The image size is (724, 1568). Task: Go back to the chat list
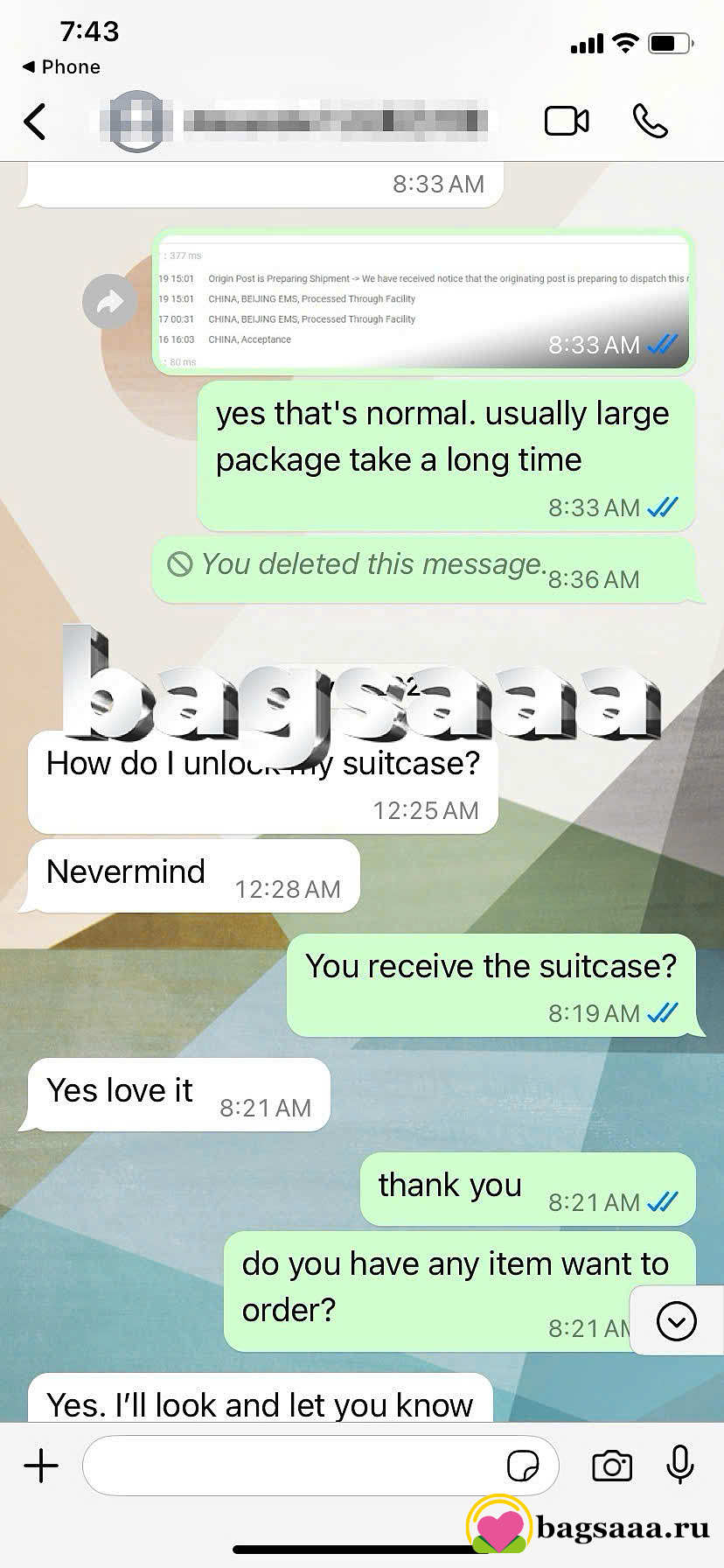tap(35, 122)
